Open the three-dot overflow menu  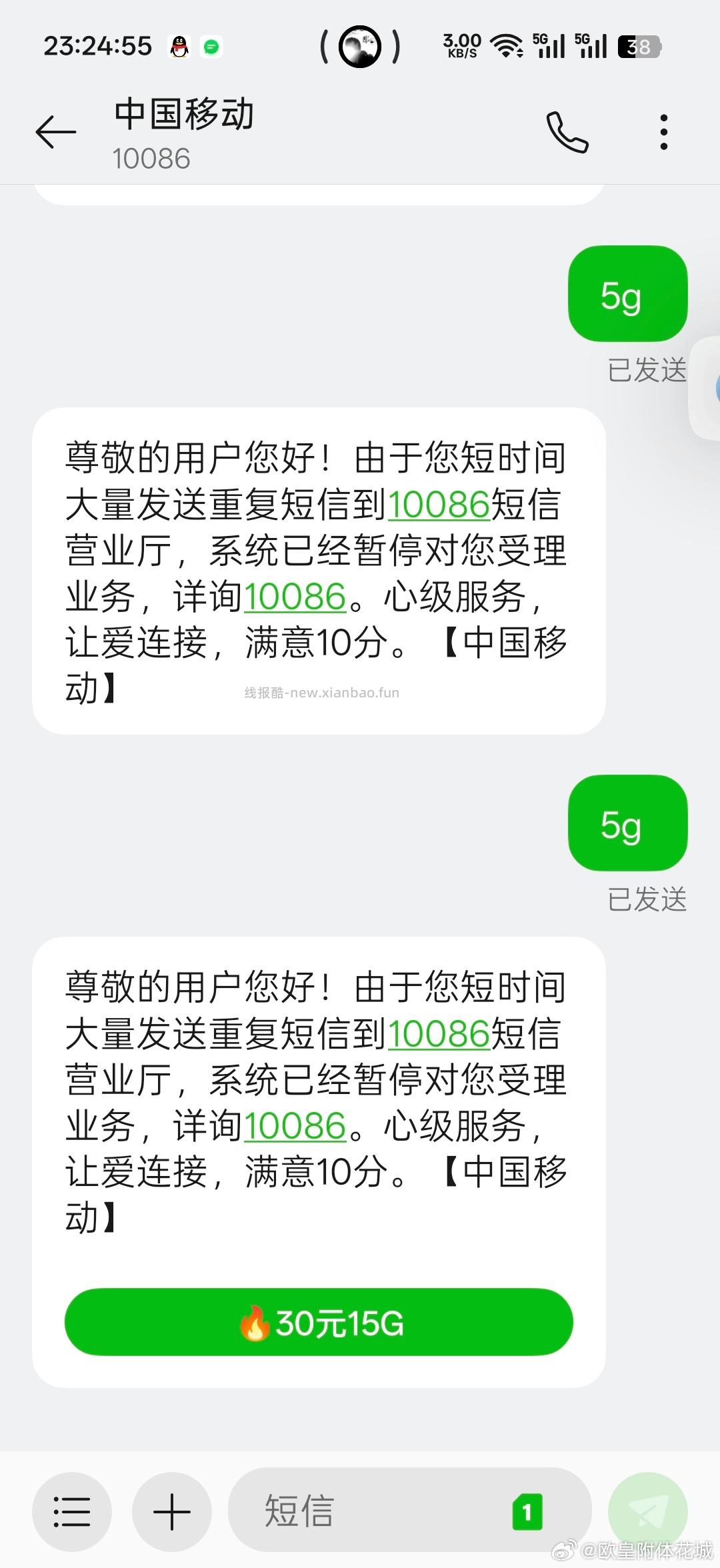pos(663,132)
